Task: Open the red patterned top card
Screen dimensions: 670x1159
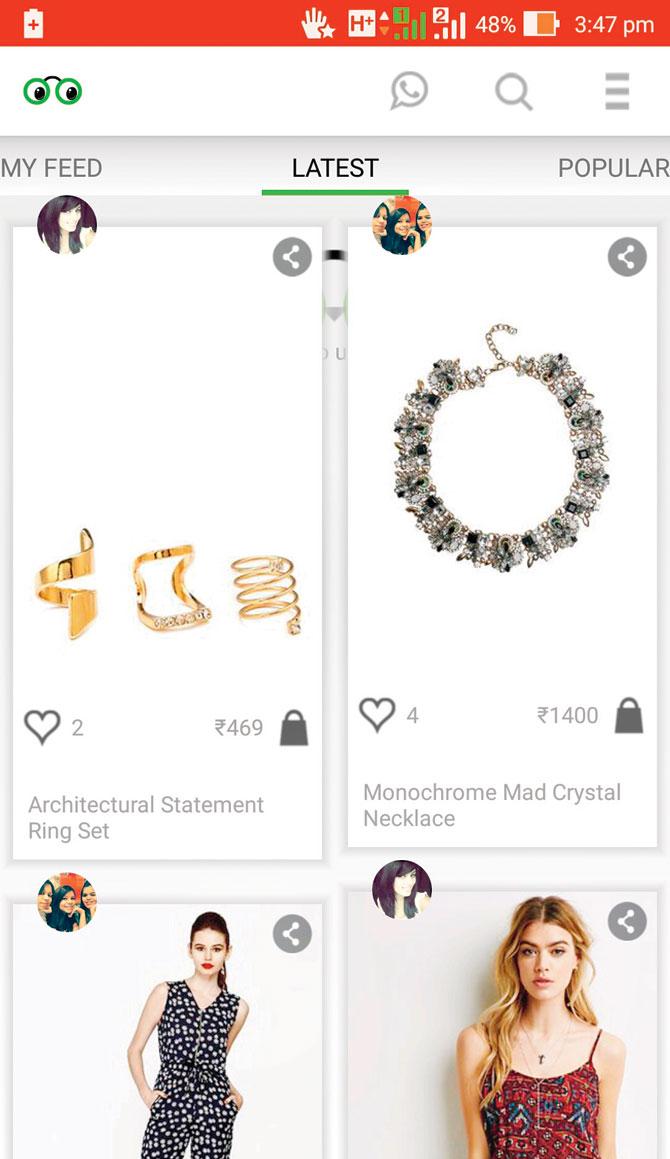Action: [x=502, y=1050]
